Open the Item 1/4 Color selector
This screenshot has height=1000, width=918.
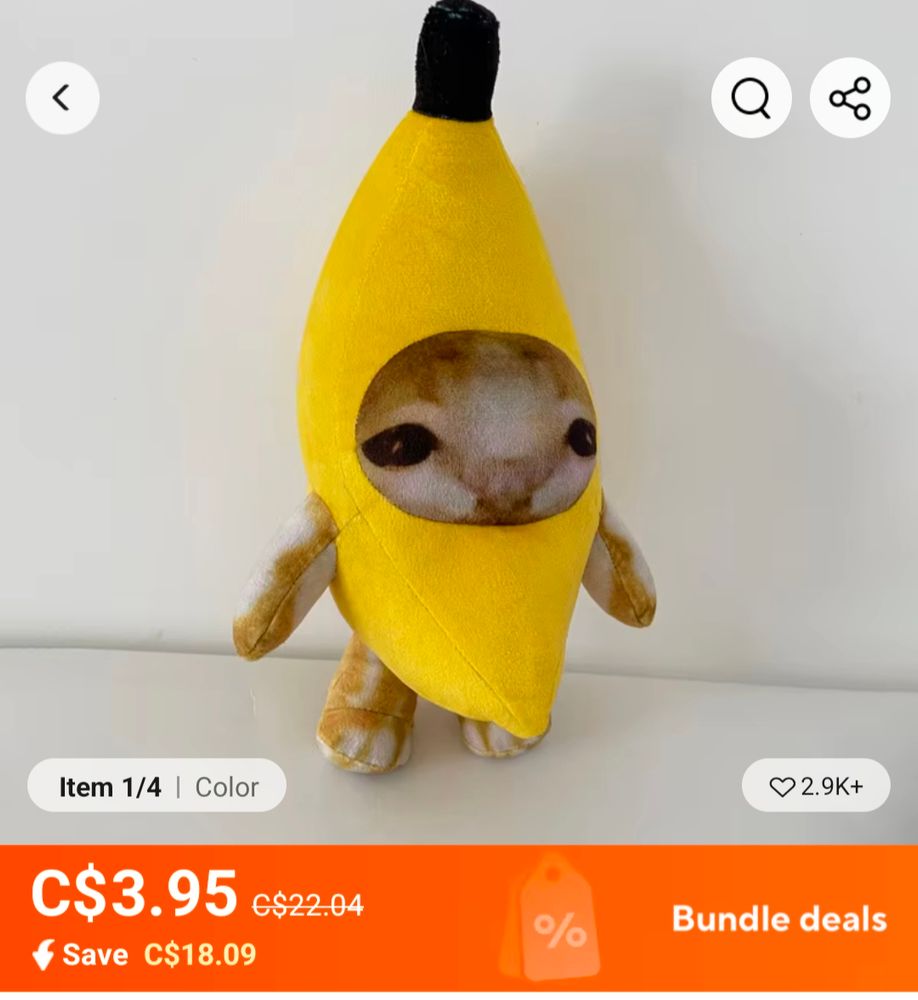157,786
